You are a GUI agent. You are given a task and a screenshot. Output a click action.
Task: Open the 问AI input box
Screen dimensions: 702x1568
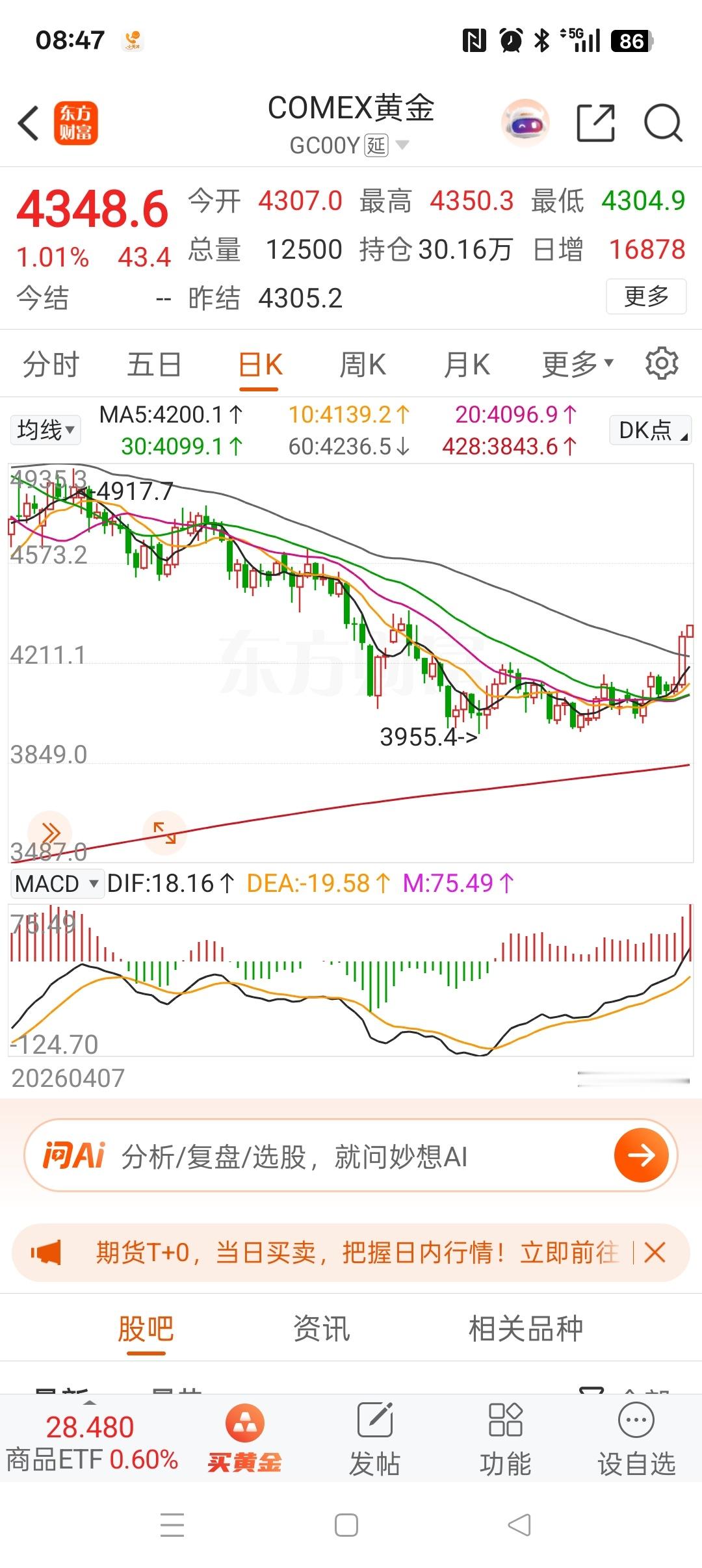[351, 1155]
